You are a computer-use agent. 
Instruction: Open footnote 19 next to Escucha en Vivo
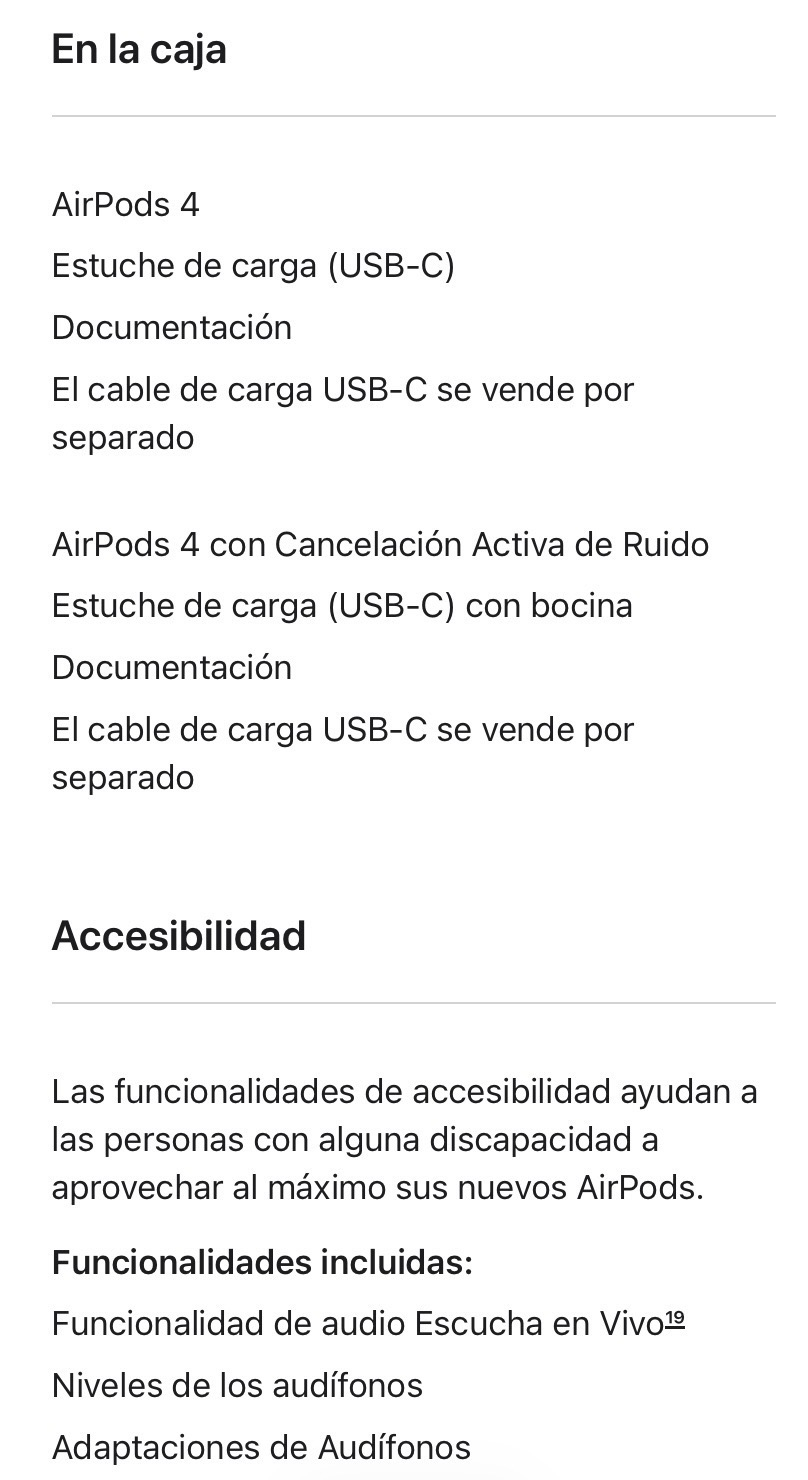[x=675, y=1319]
